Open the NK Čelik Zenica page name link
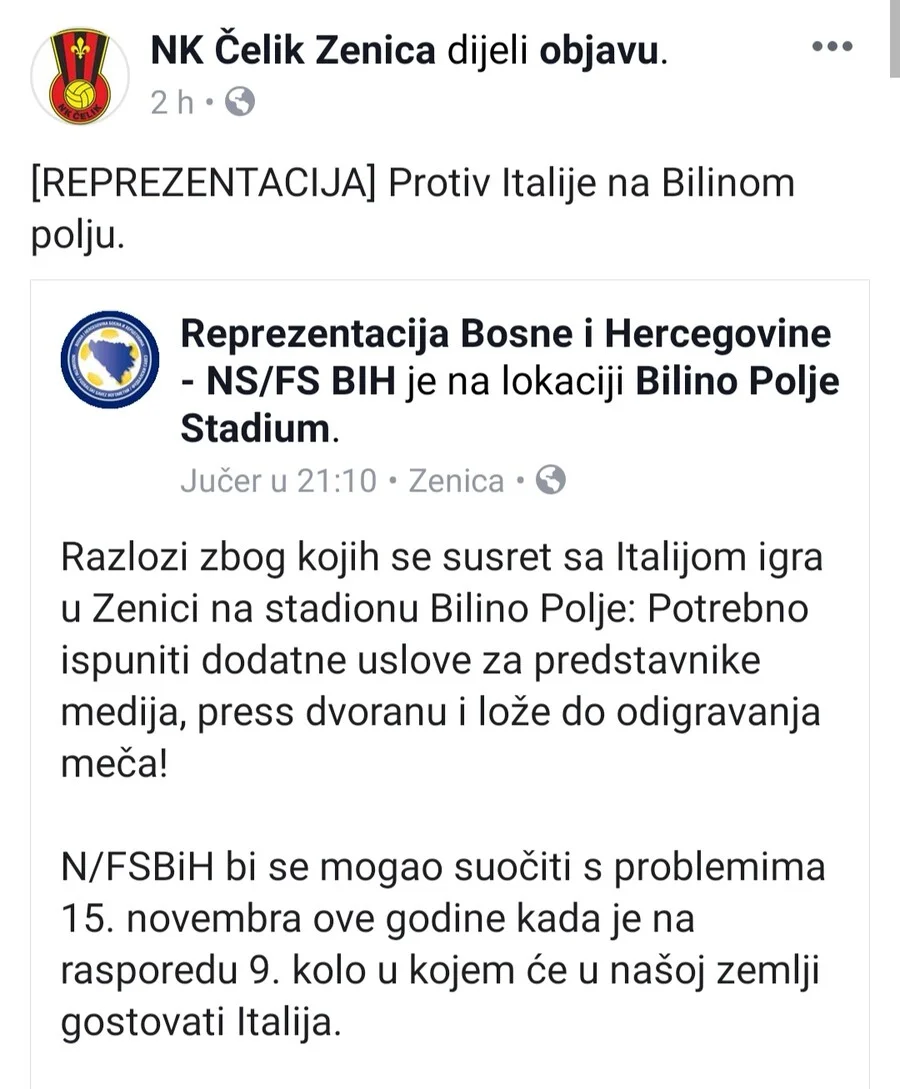This screenshot has height=1089, width=900. (293, 50)
